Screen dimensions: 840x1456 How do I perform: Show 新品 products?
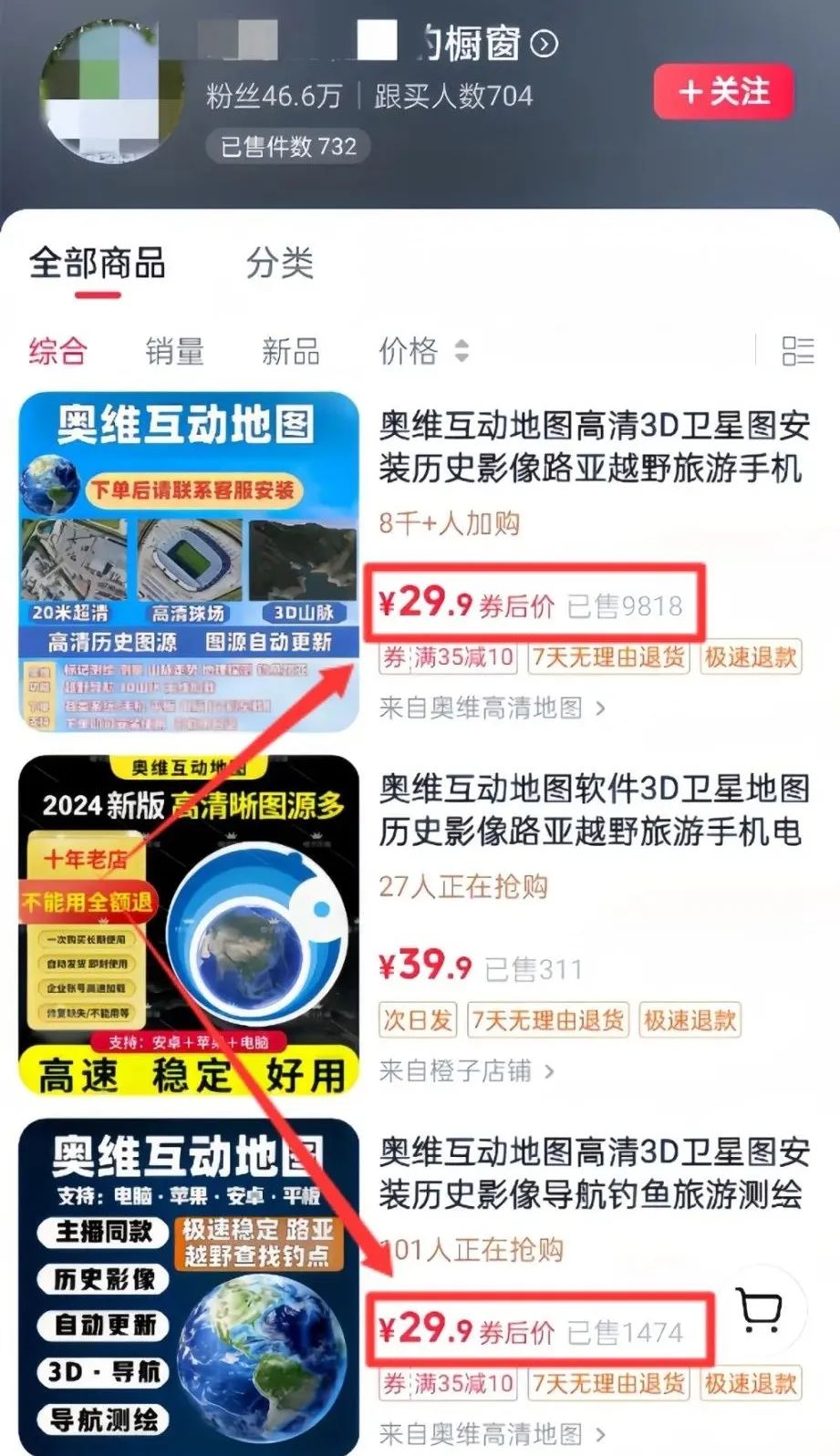291,351
